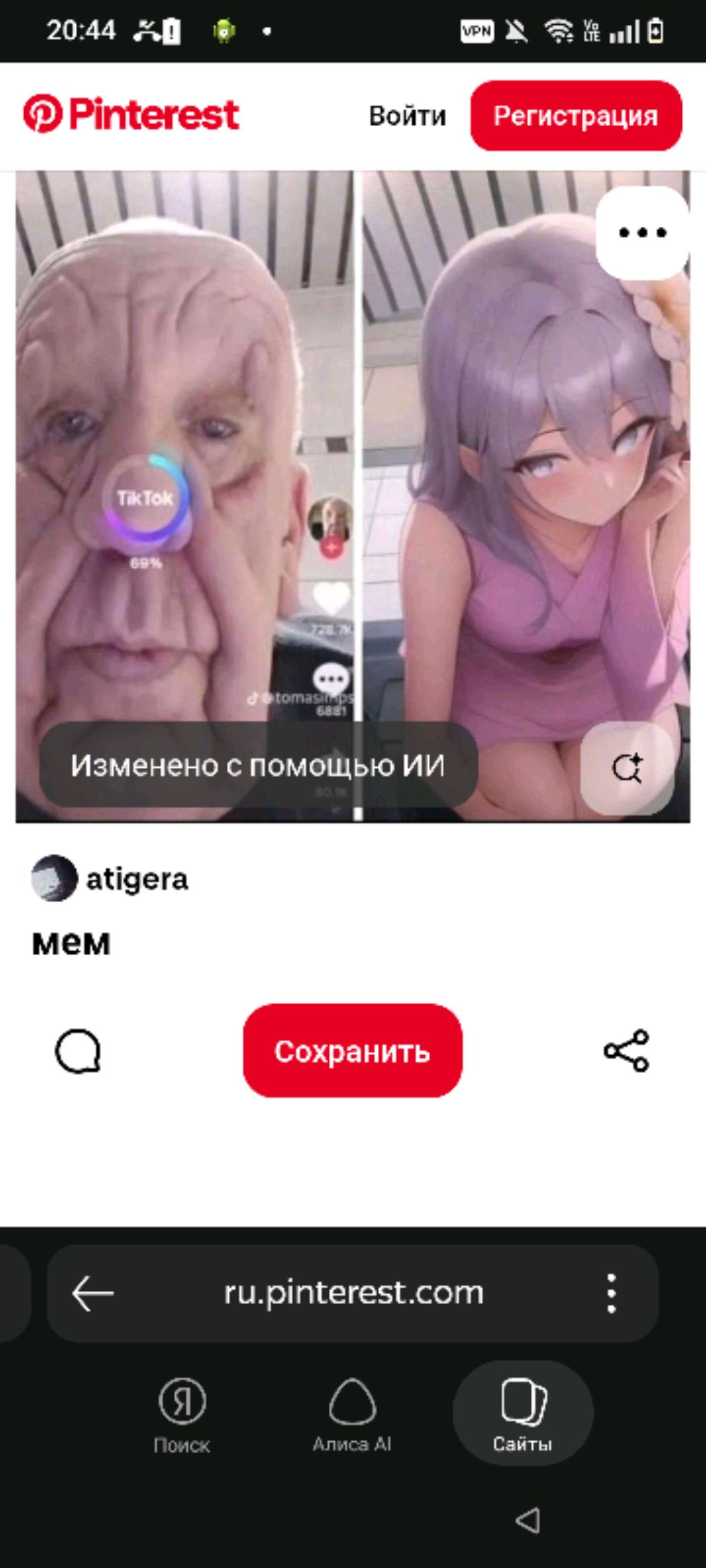The width and height of the screenshot is (706, 1568).
Task: Open the pin's three-dot options menu
Action: tap(642, 233)
